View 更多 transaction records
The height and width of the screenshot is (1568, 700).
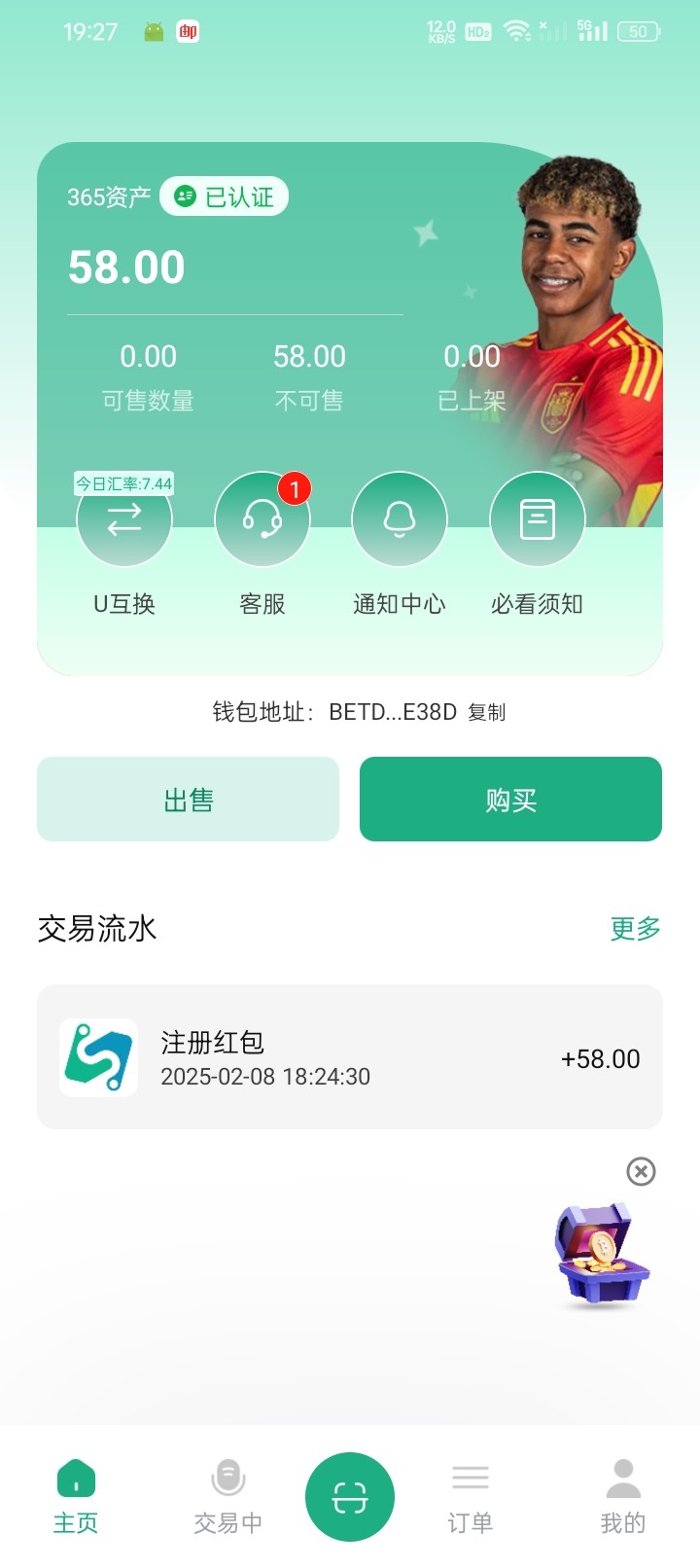pyautogui.click(x=635, y=929)
